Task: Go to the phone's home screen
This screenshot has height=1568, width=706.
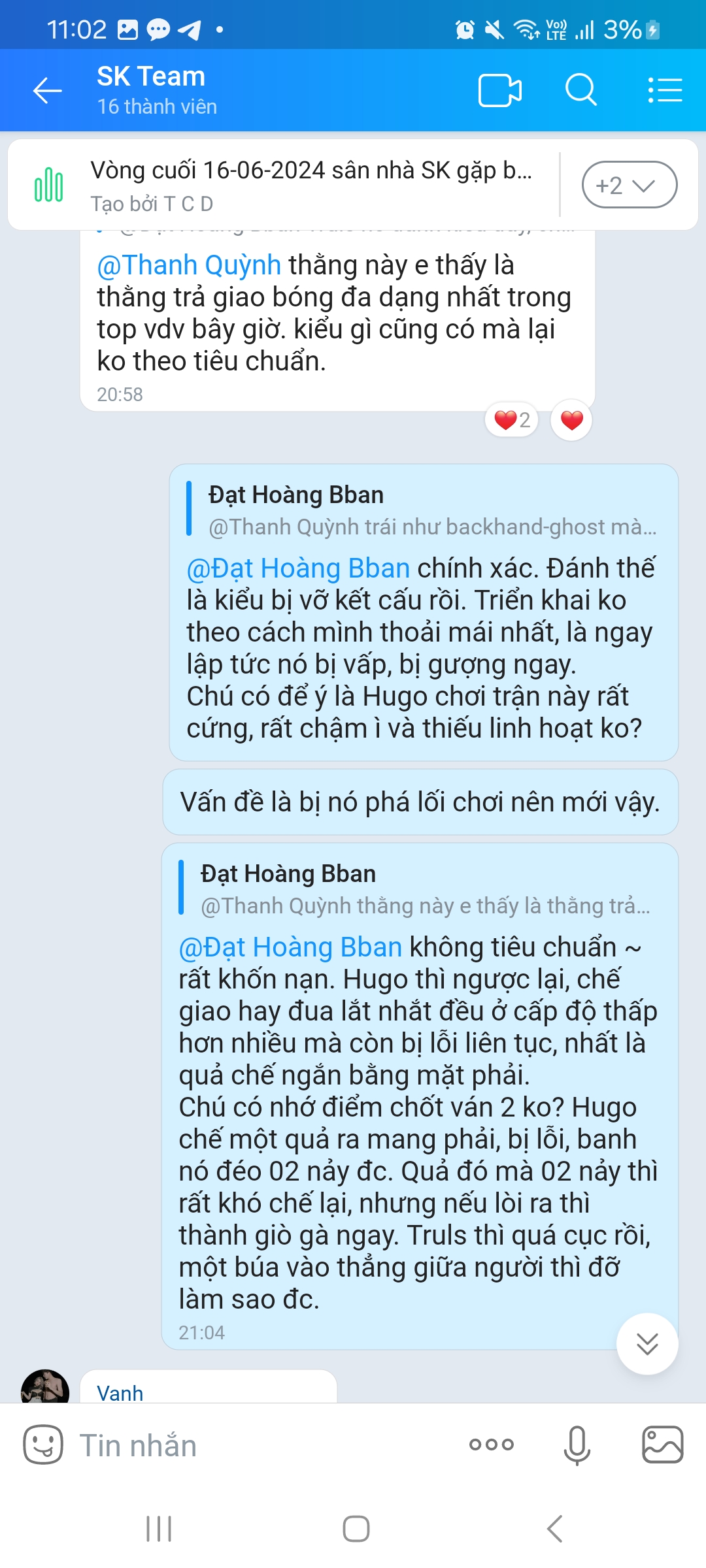Action: (356, 1529)
